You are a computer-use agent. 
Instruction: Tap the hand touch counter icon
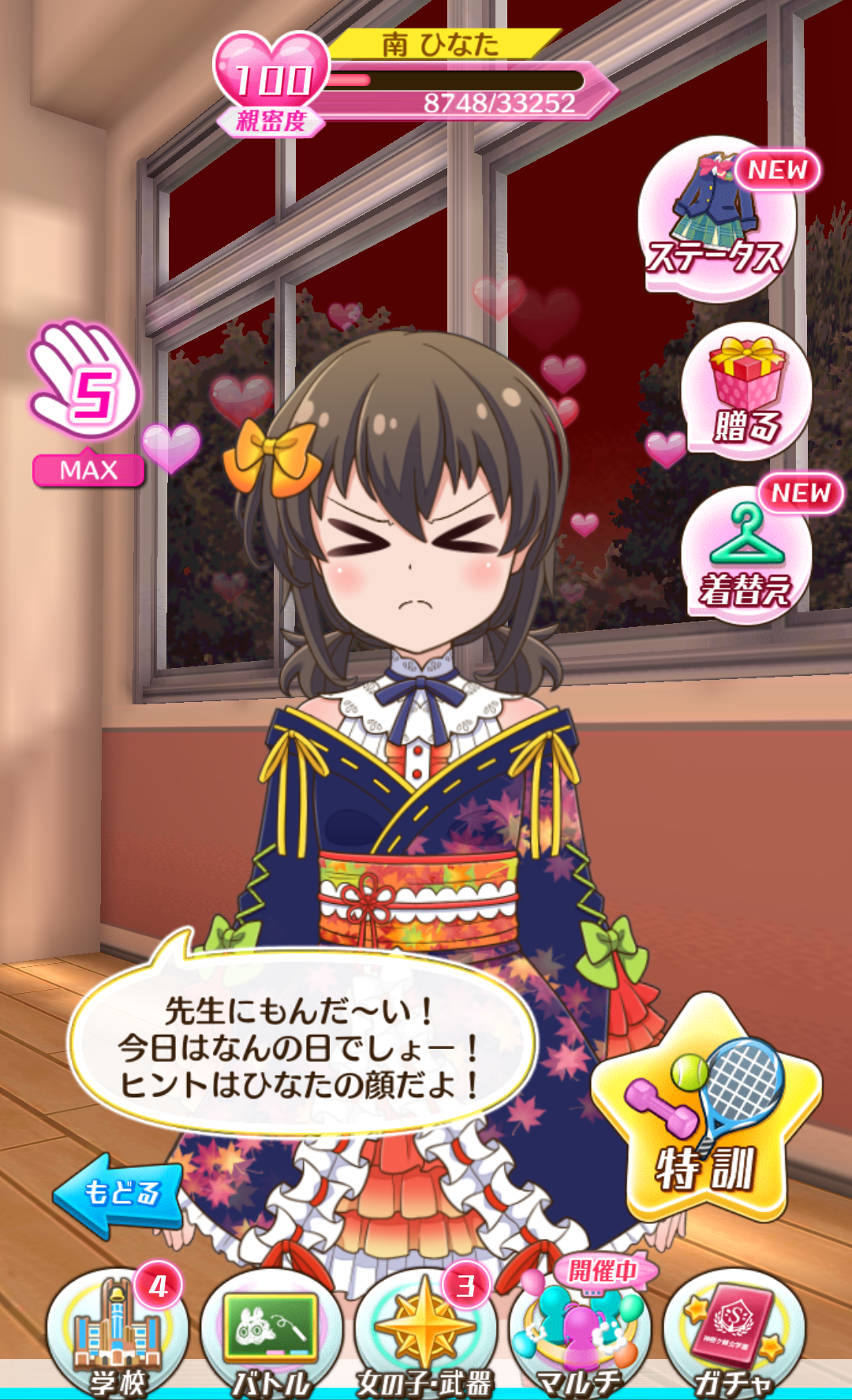[85, 382]
